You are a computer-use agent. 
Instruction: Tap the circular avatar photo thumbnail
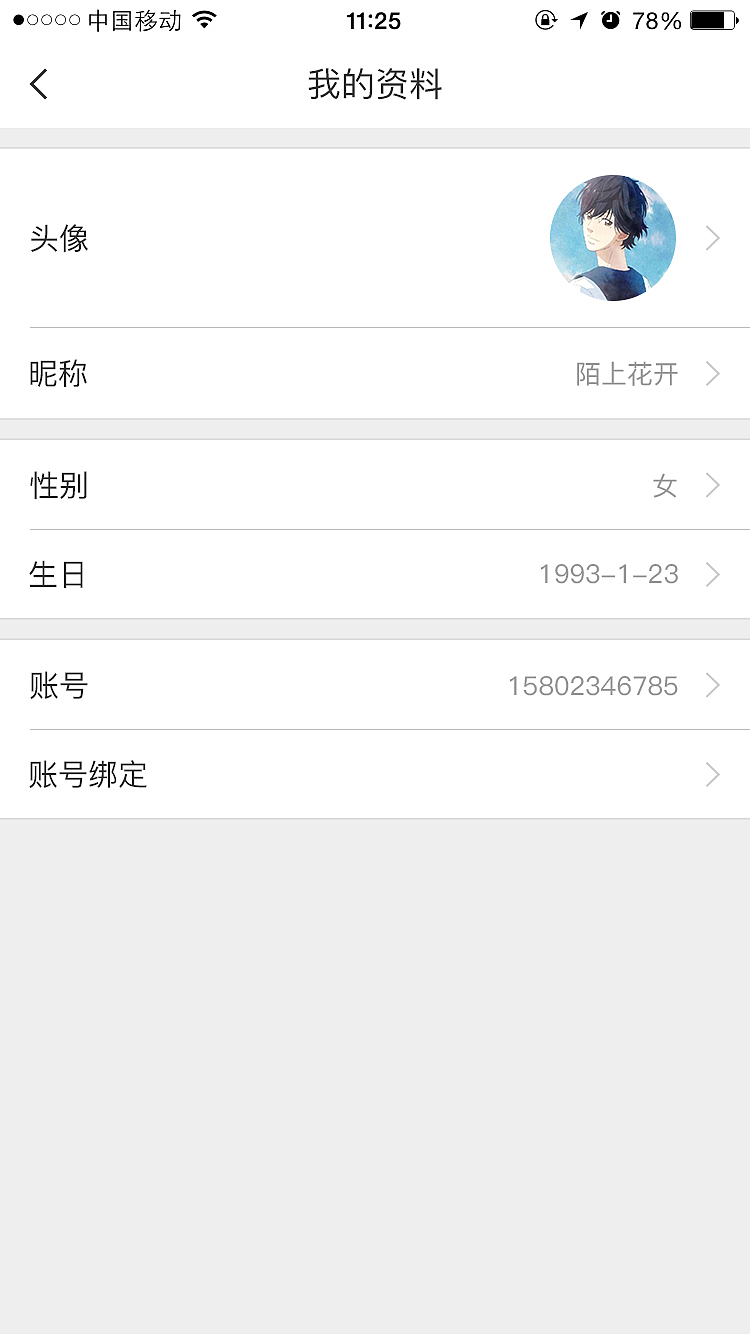tap(613, 238)
